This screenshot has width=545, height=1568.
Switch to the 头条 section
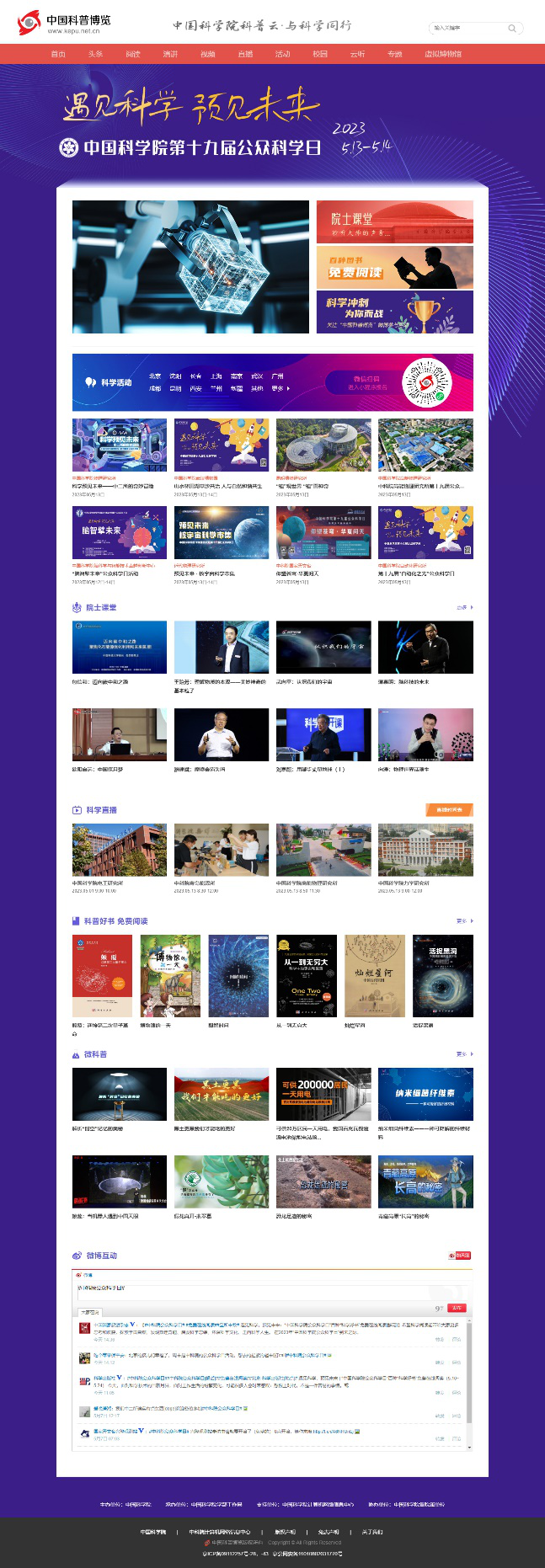point(95,54)
